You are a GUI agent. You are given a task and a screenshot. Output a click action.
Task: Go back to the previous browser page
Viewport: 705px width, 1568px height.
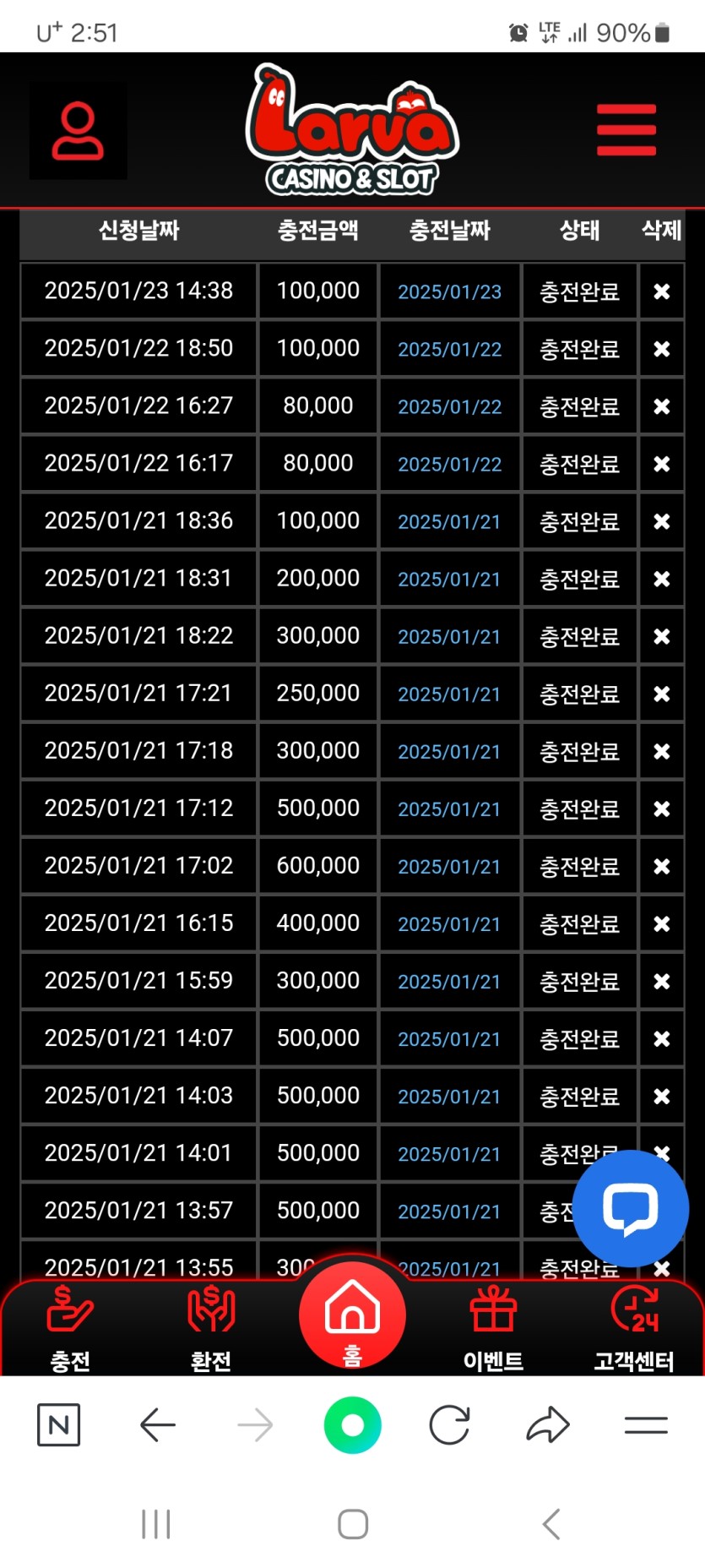tap(157, 1426)
